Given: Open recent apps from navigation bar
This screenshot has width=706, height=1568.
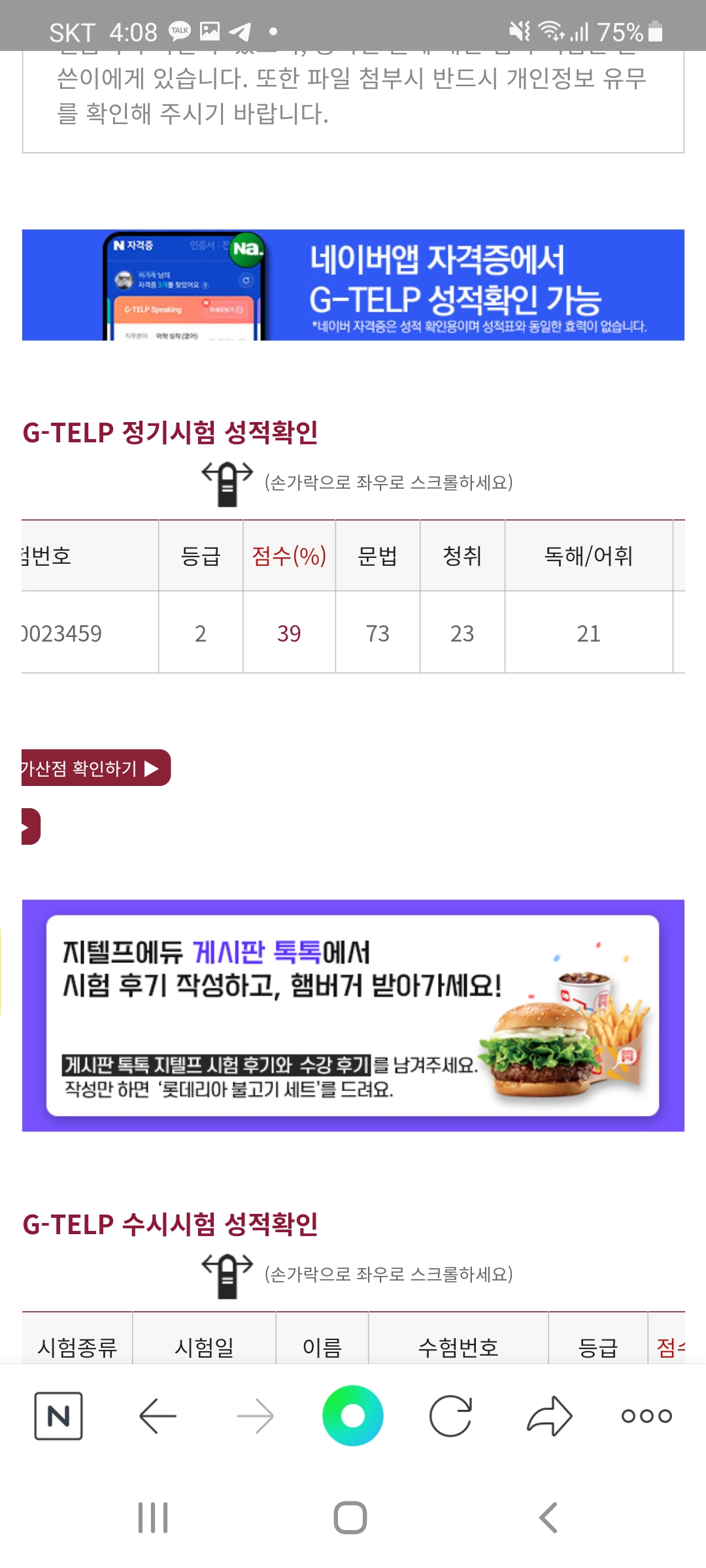Looking at the screenshot, I should click(153, 1517).
